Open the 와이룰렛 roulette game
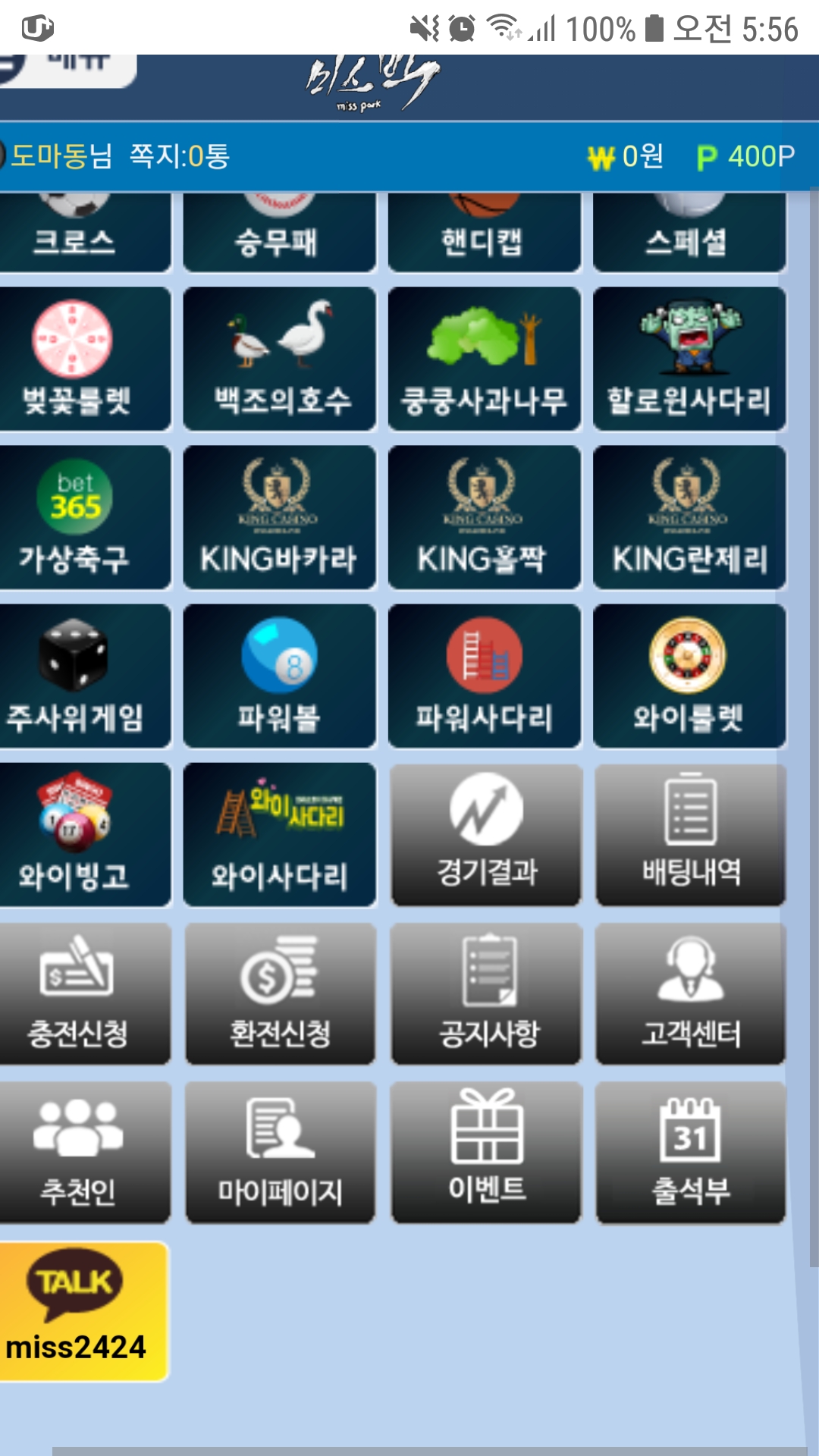The width and height of the screenshot is (819, 1456). tap(689, 676)
